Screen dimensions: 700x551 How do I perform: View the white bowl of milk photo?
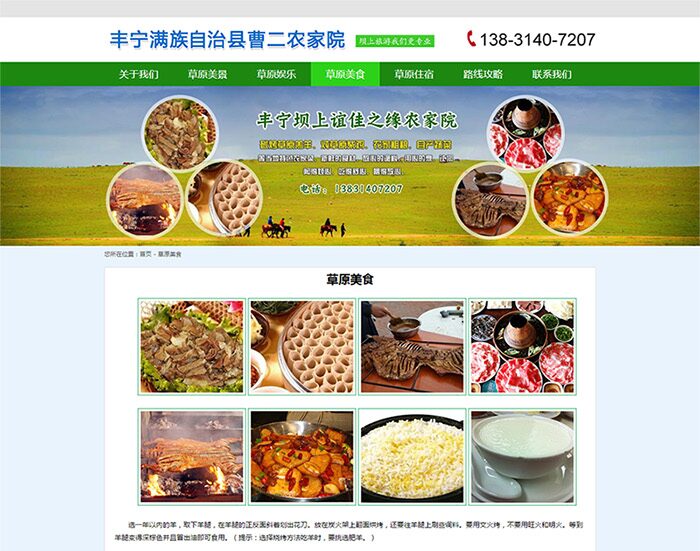click(x=522, y=456)
